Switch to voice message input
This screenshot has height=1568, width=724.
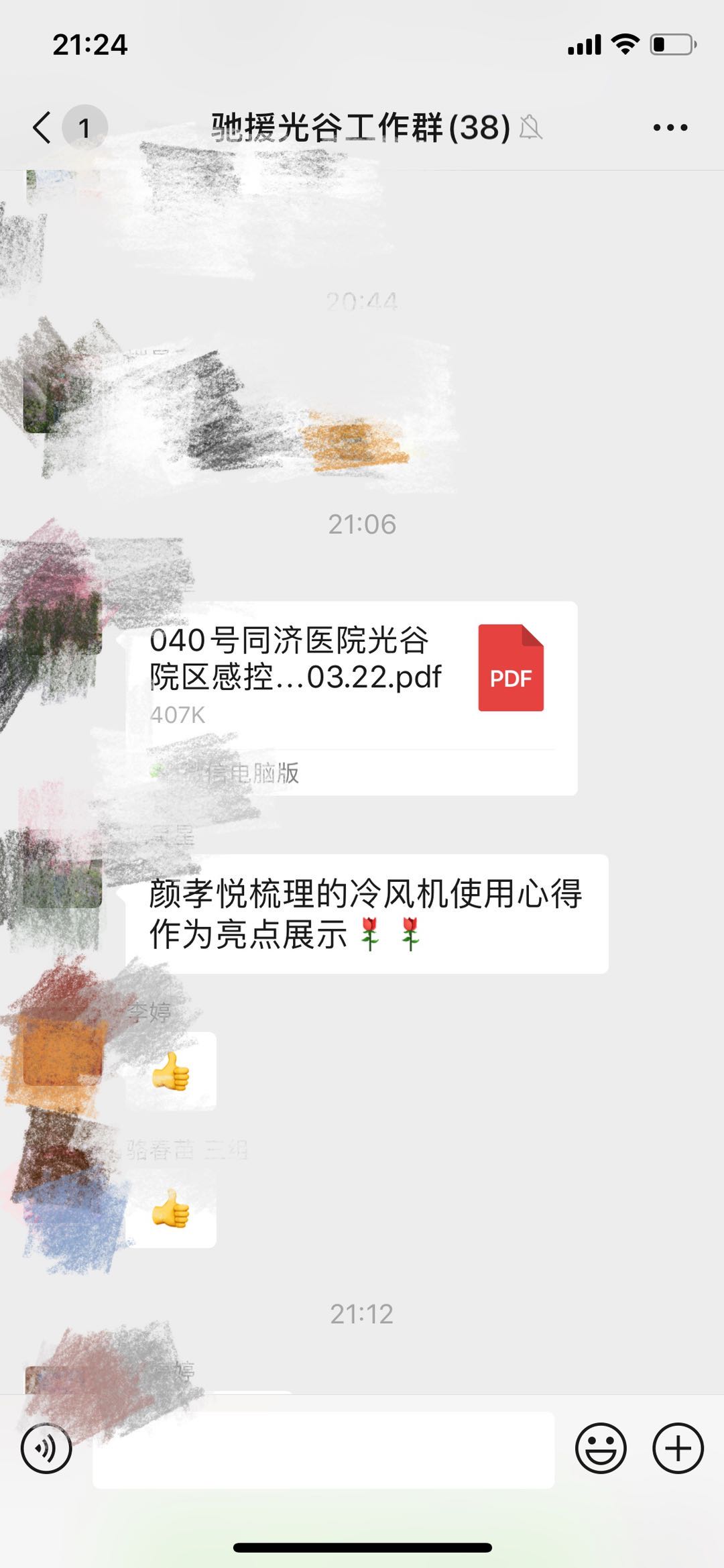click(x=46, y=1449)
